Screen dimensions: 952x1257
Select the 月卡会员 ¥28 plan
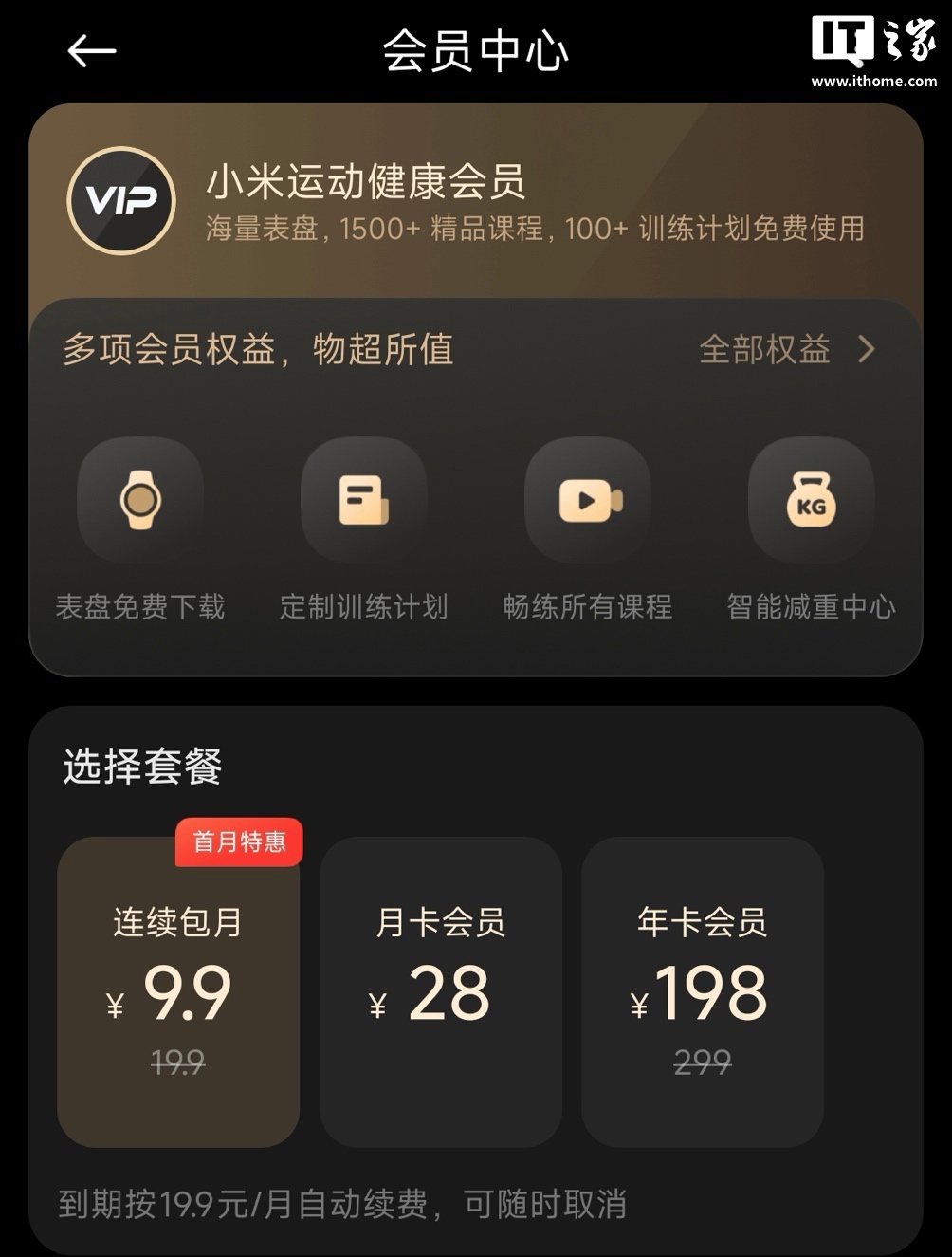pos(441,991)
